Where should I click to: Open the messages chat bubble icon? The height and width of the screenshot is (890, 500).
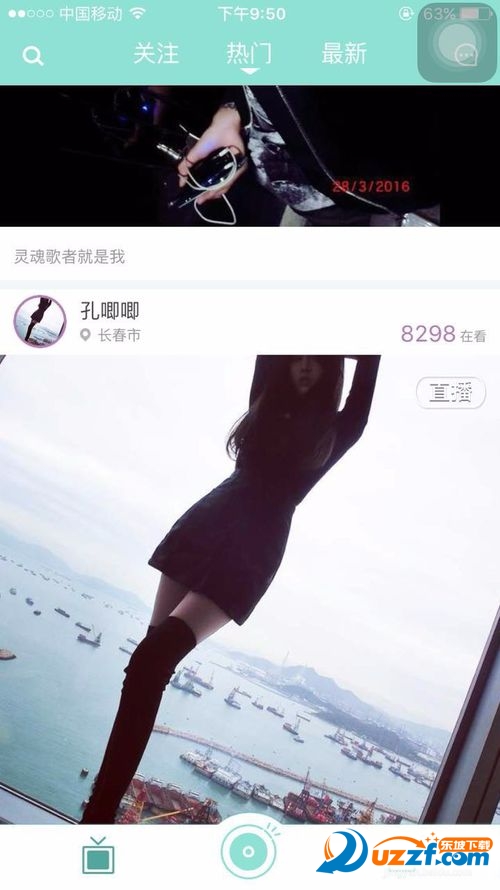pyautogui.click(x=467, y=55)
